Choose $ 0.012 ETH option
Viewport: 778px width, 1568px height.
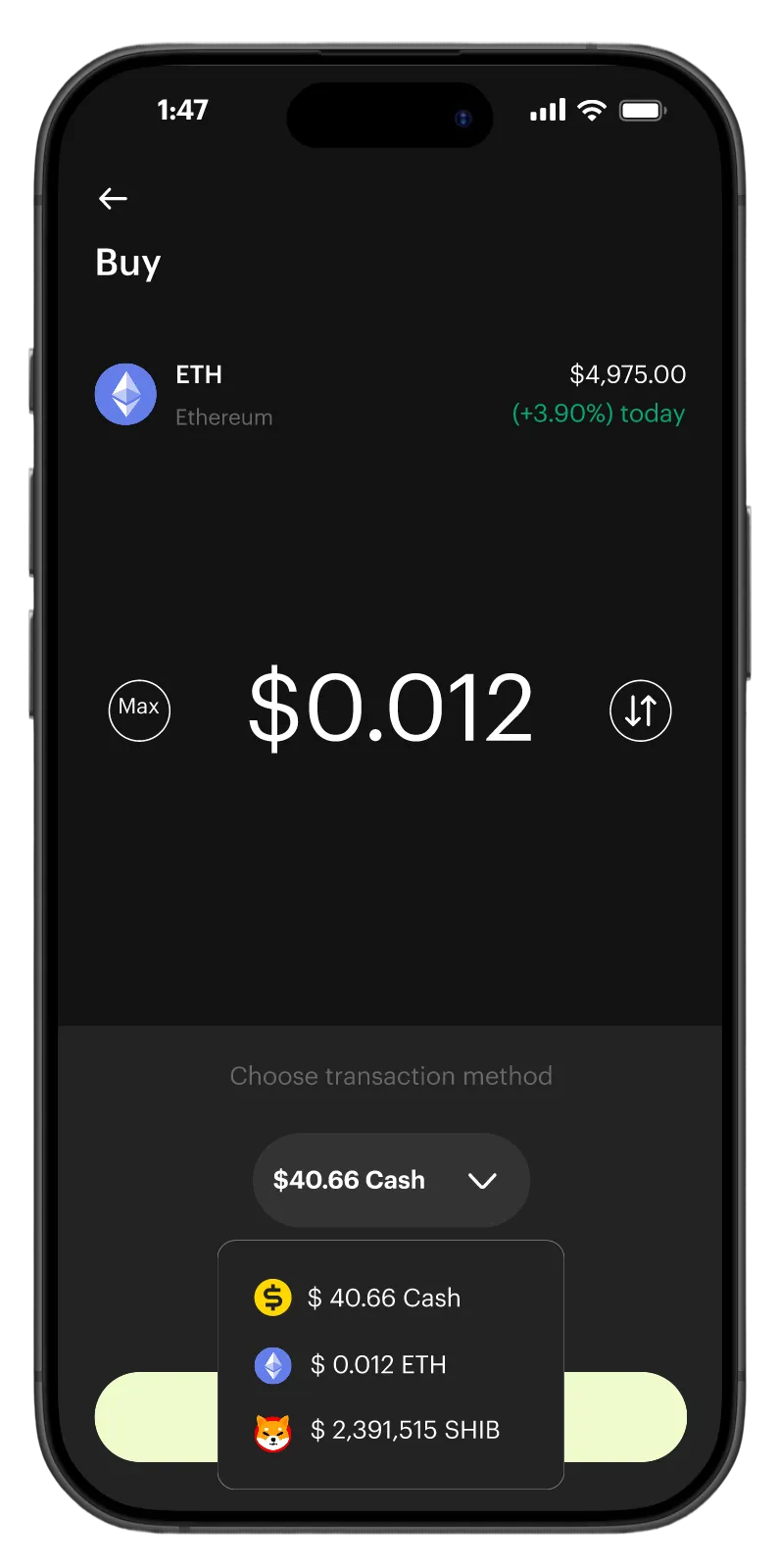tap(377, 1364)
